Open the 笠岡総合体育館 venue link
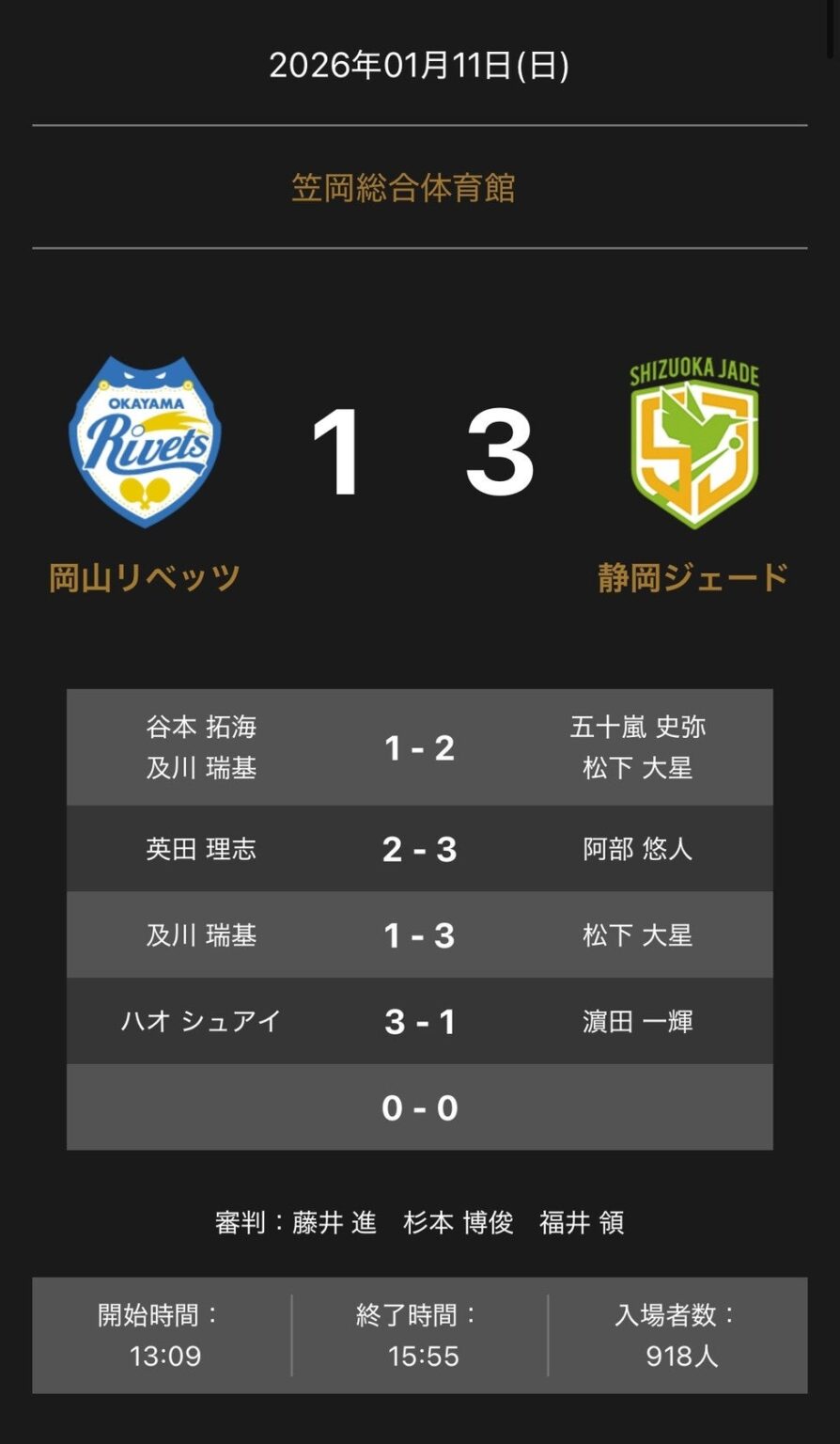Viewport: 840px width, 1444px height. (403, 188)
